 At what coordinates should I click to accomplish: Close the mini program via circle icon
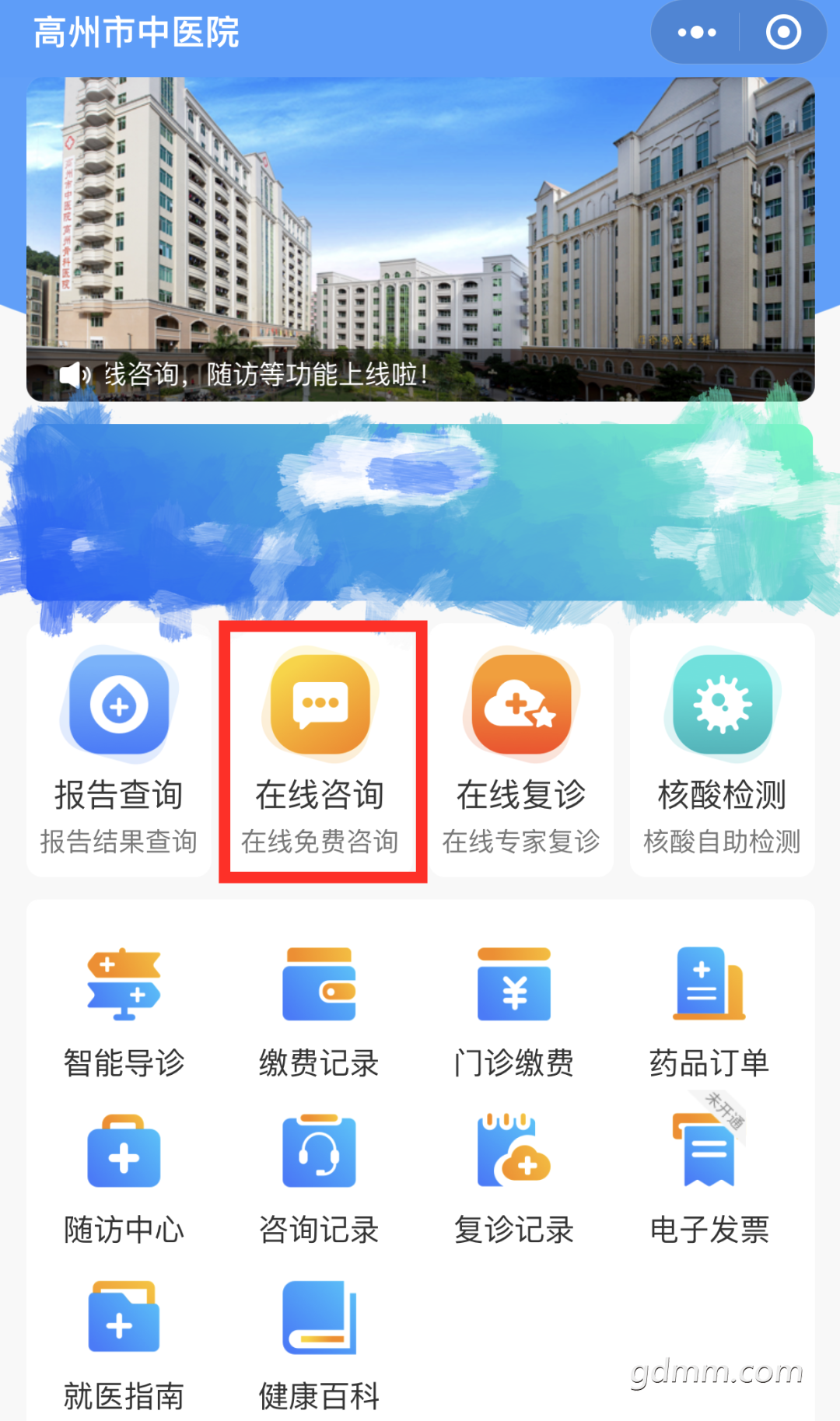[782, 33]
